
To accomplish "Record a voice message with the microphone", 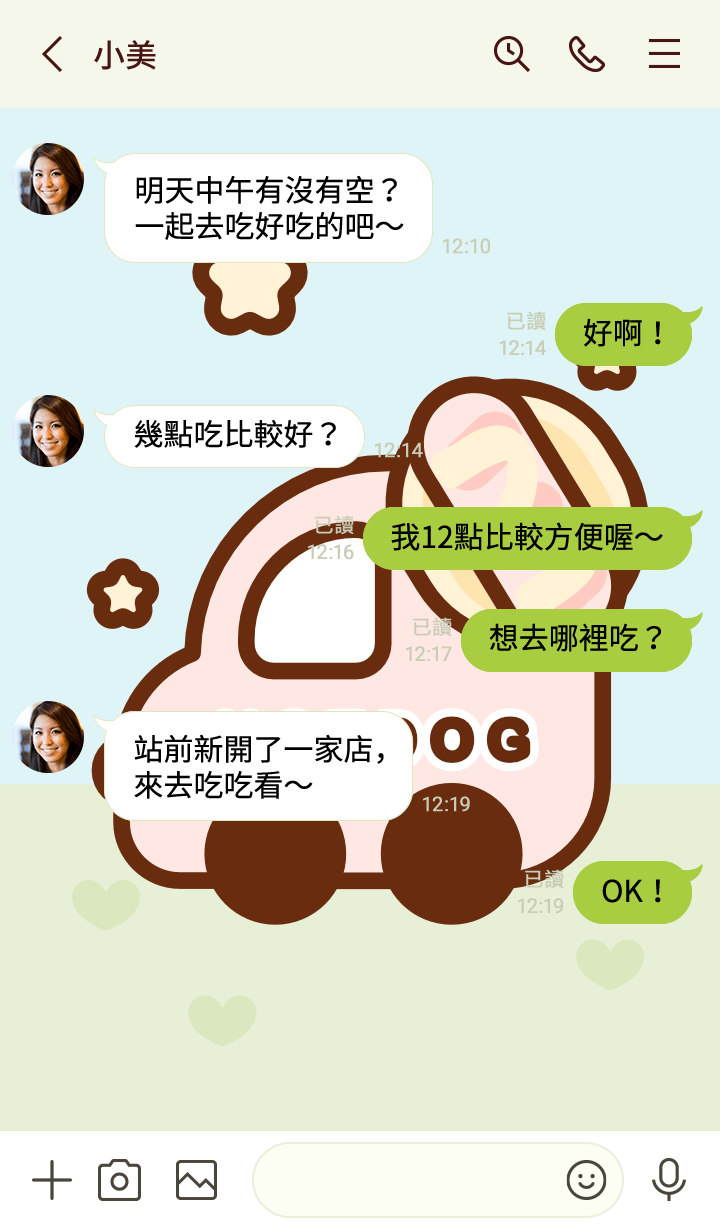I will [668, 1181].
